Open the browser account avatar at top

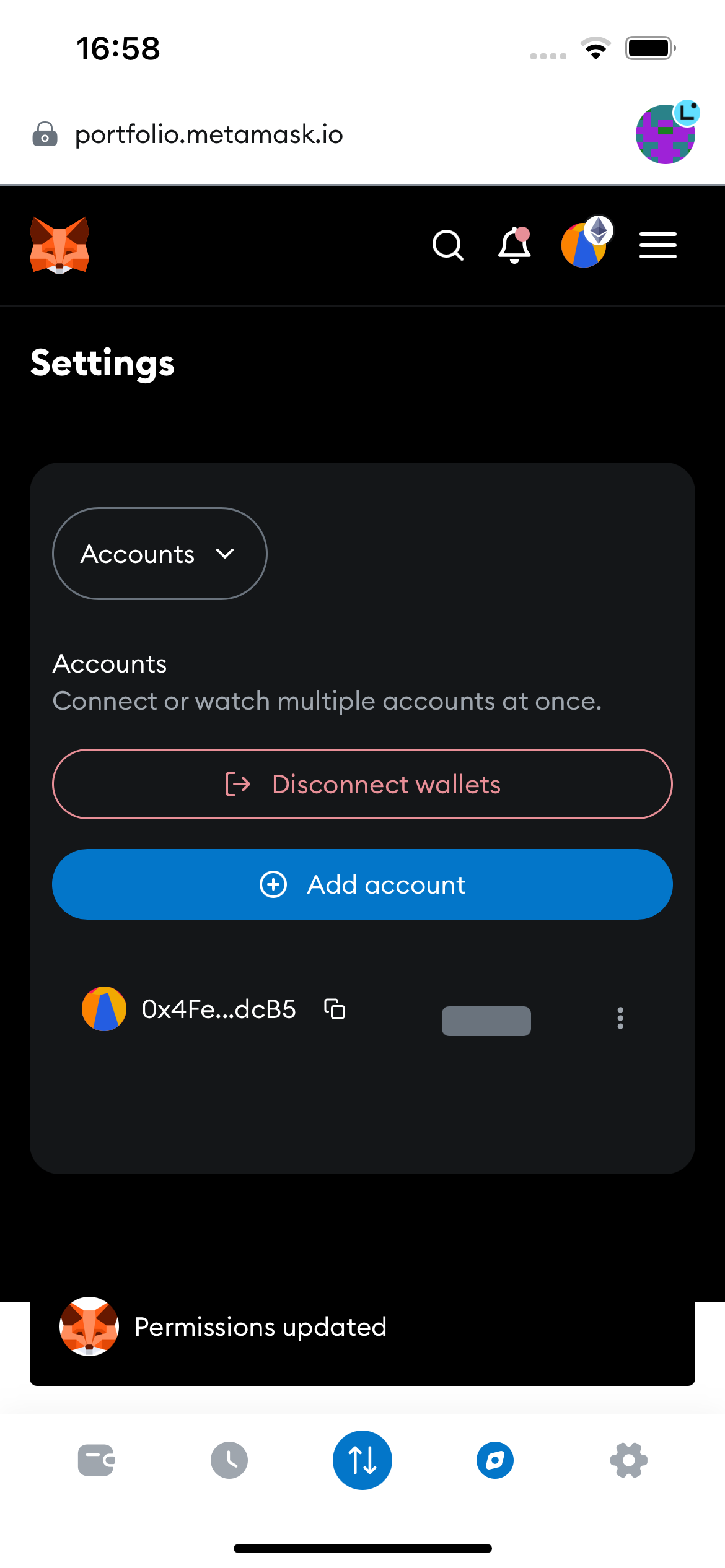[x=667, y=133]
